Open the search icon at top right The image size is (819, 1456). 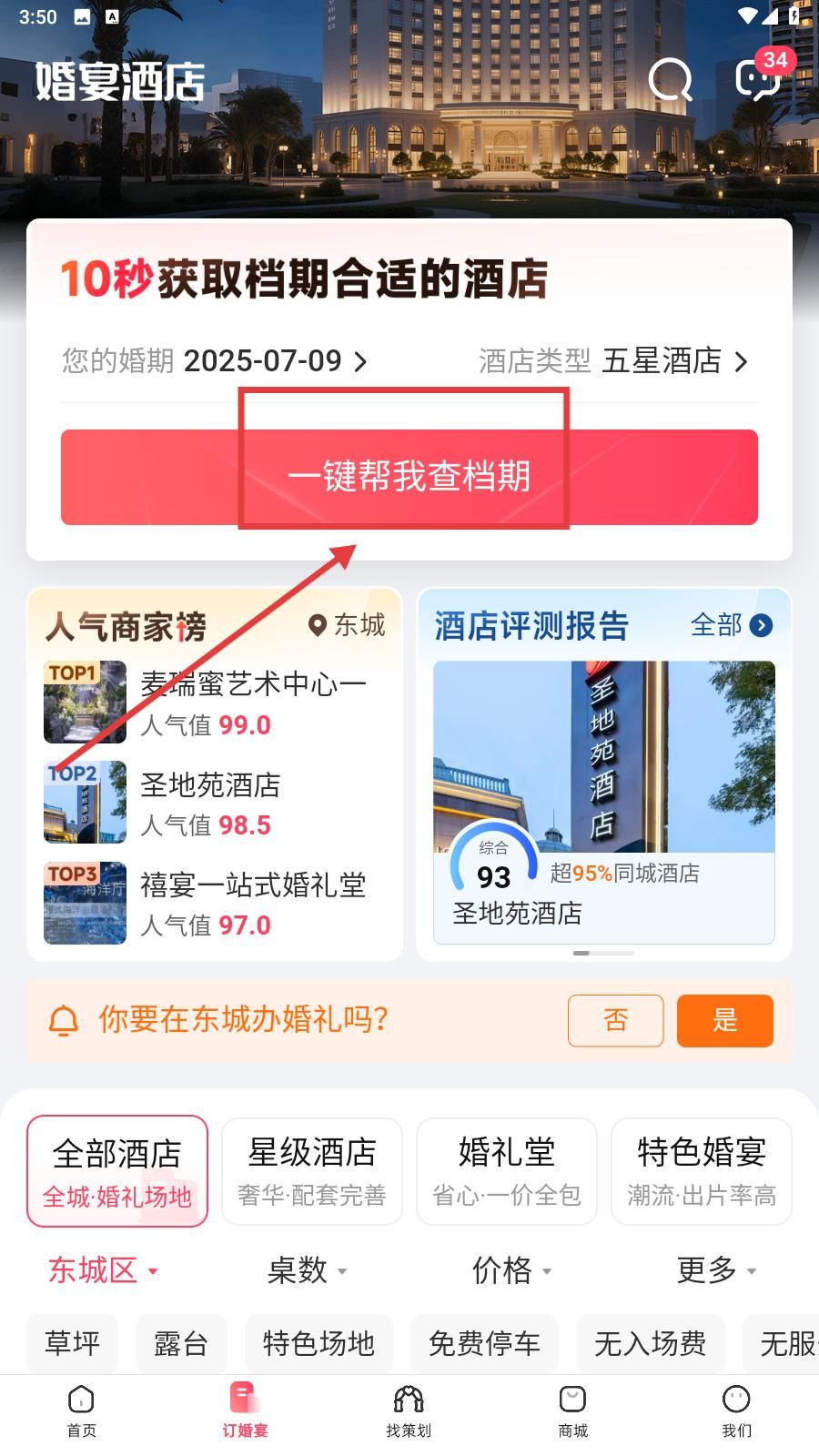[669, 80]
